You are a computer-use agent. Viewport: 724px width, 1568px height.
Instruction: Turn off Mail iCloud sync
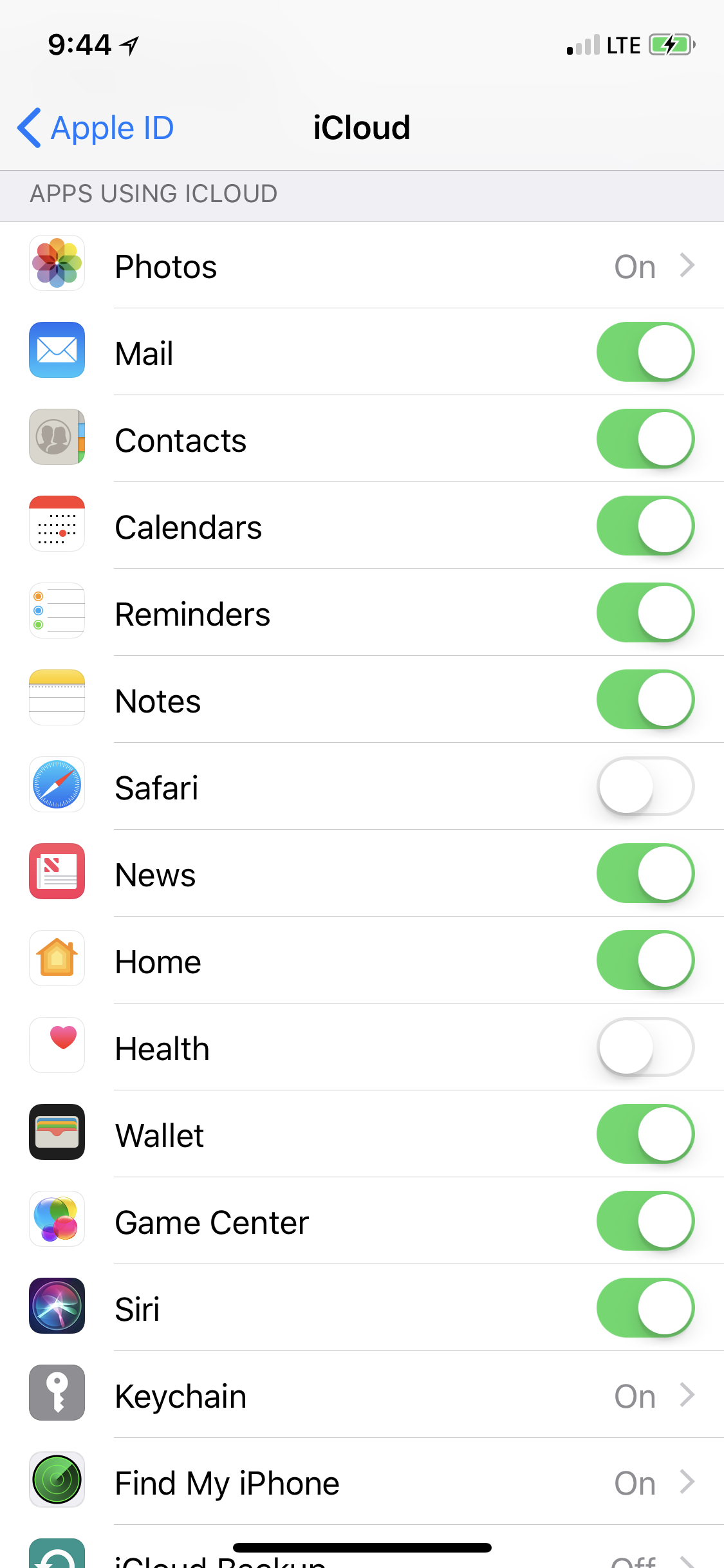click(x=645, y=352)
